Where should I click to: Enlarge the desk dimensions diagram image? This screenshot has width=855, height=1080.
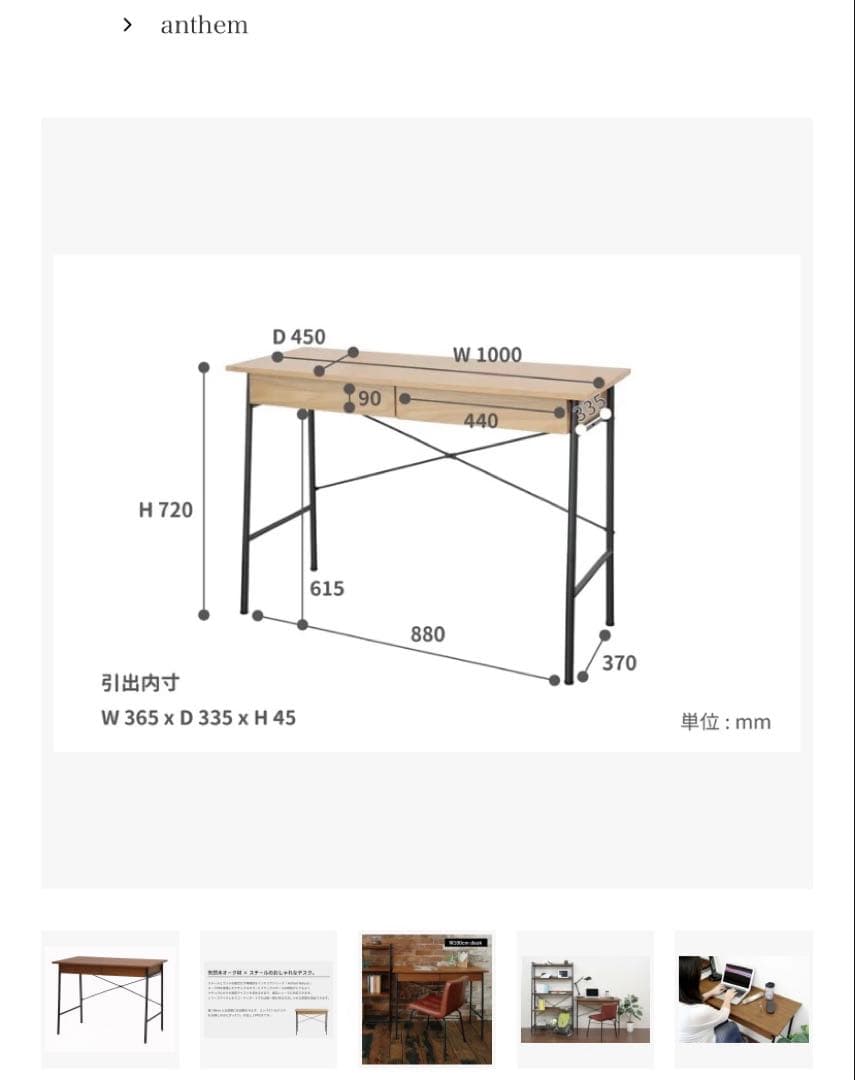(x=427, y=502)
